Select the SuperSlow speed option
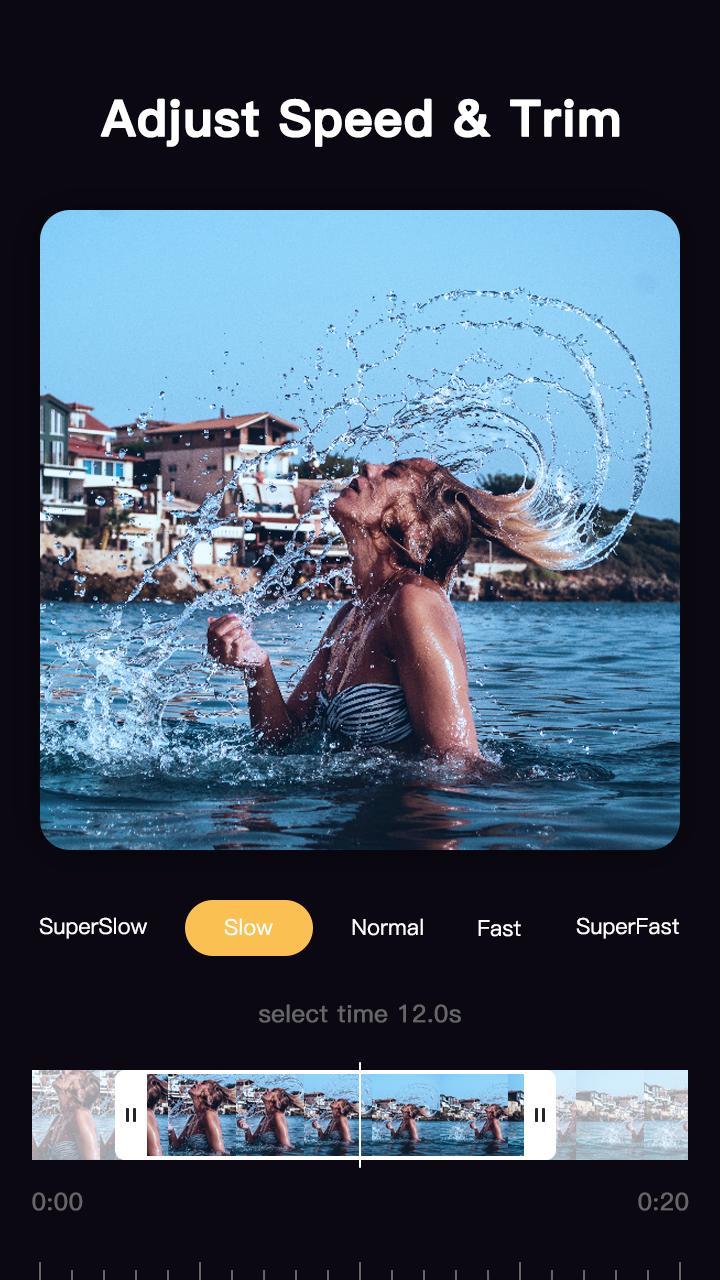The image size is (720, 1280). pyautogui.click(x=93, y=928)
